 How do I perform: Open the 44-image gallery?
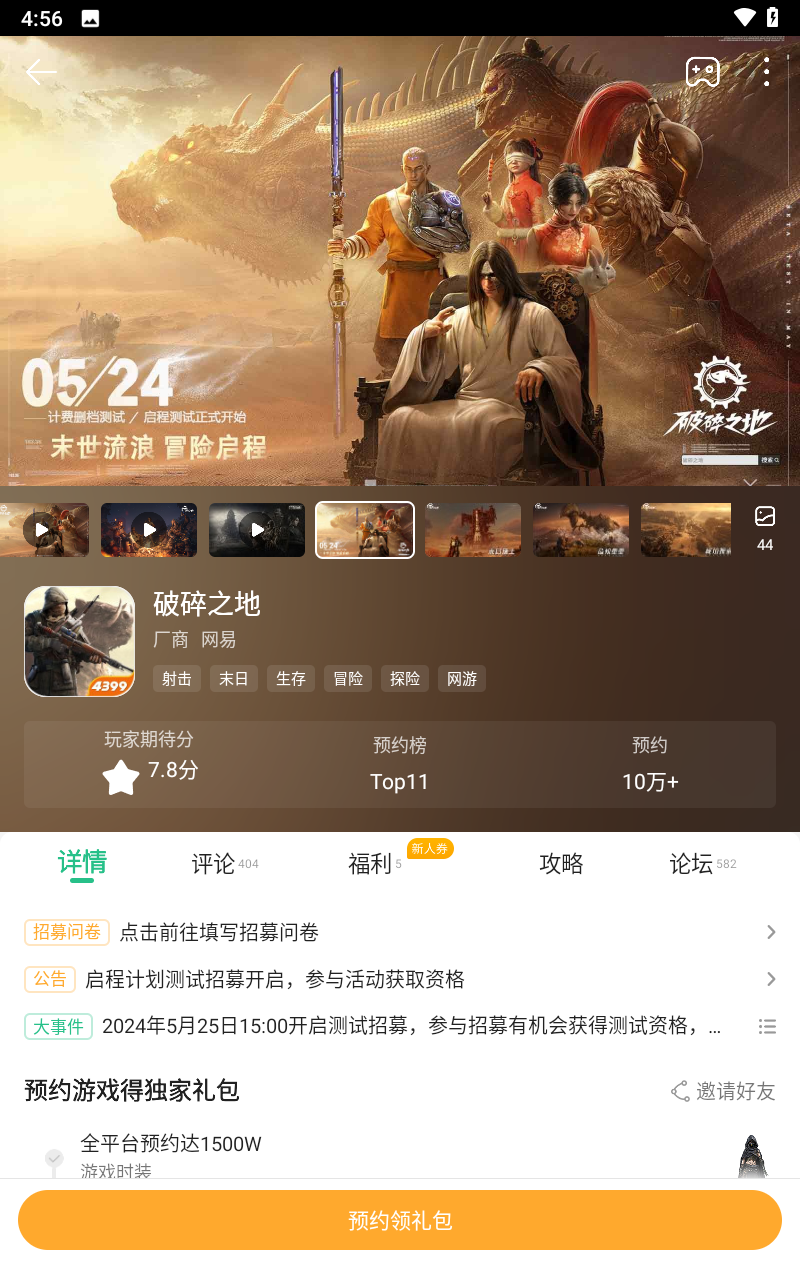click(x=765, y=529)
